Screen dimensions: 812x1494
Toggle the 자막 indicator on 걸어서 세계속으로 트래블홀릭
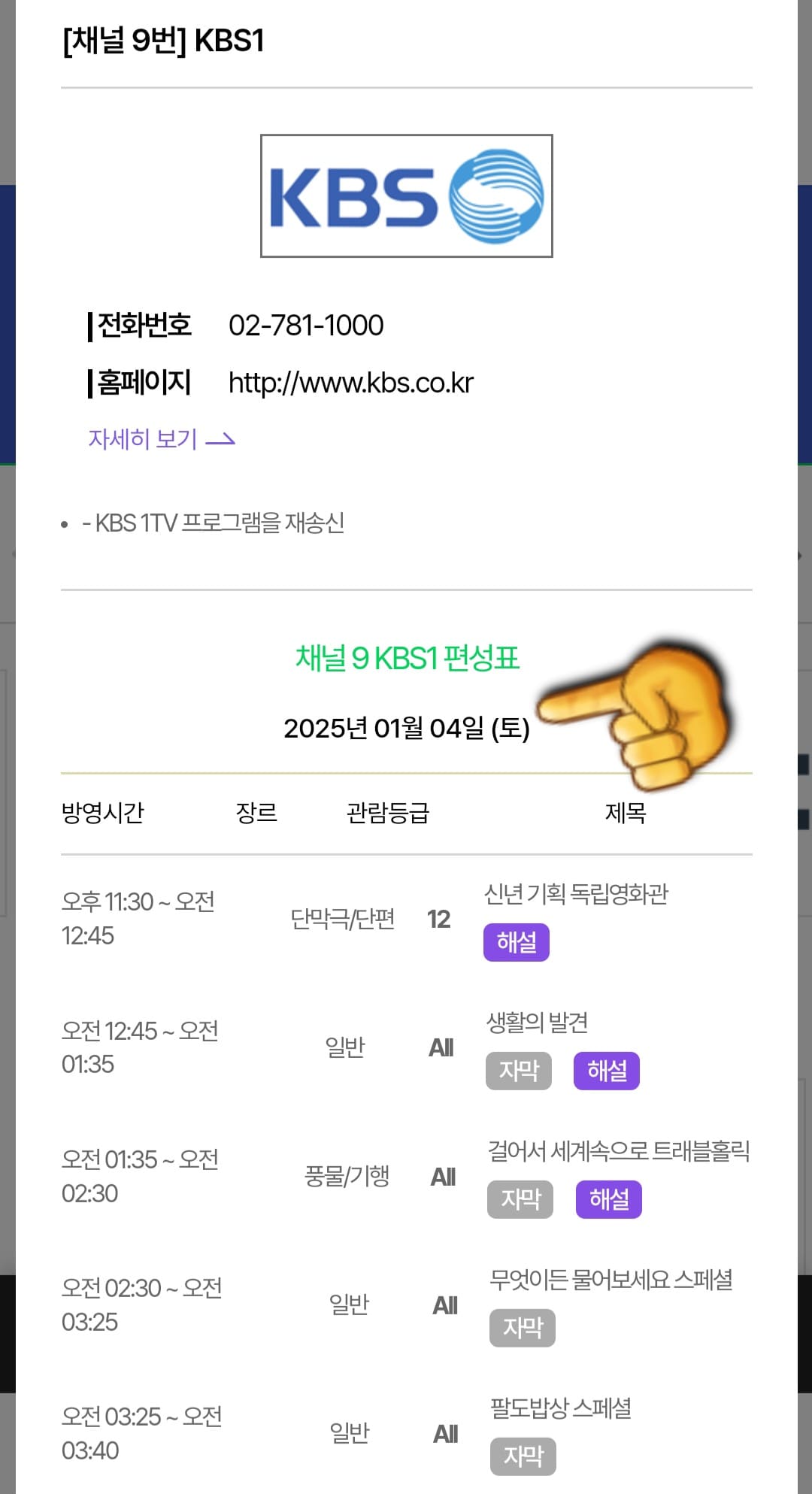520,1200
